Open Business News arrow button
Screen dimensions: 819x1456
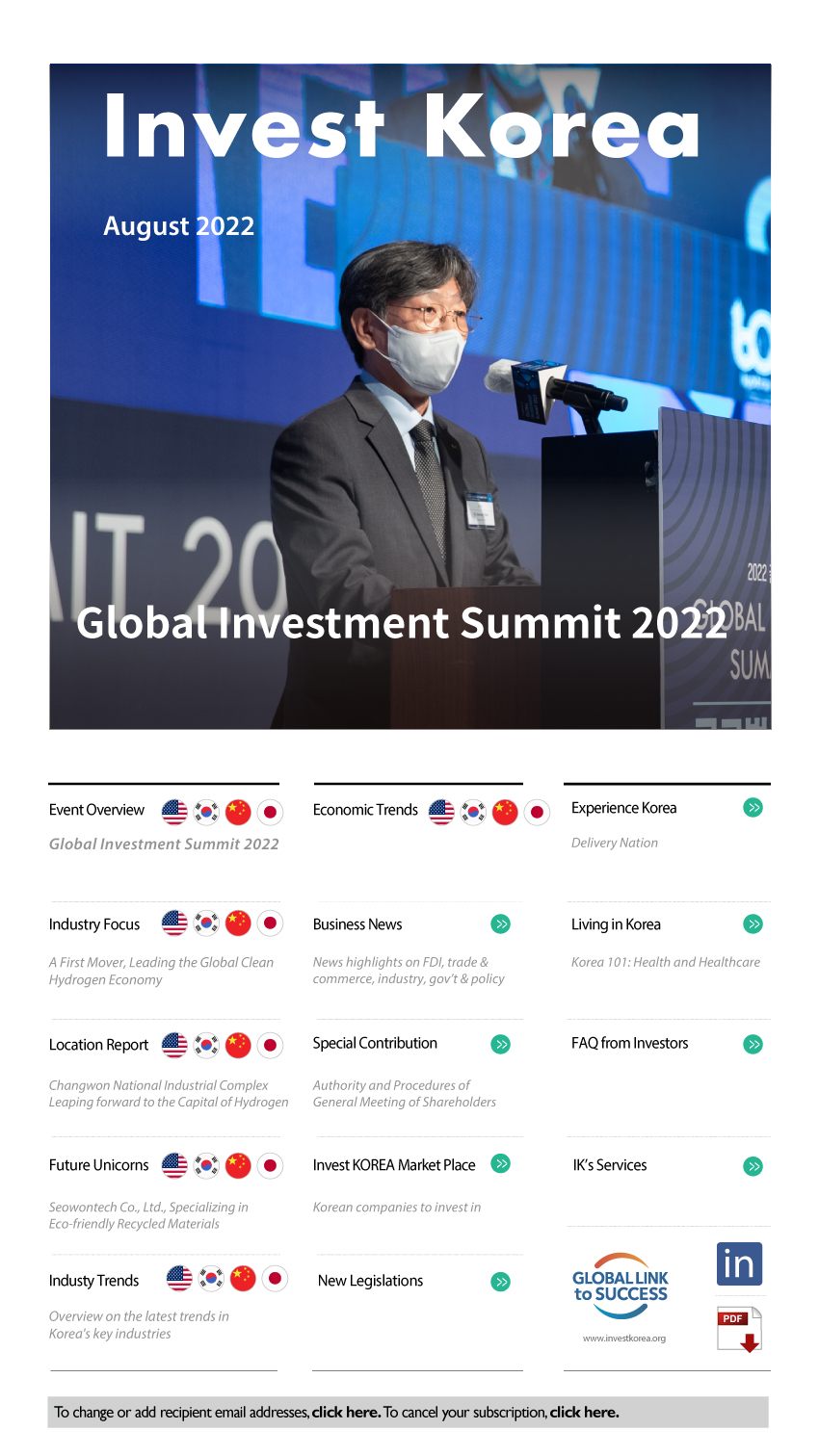(500, 924)
